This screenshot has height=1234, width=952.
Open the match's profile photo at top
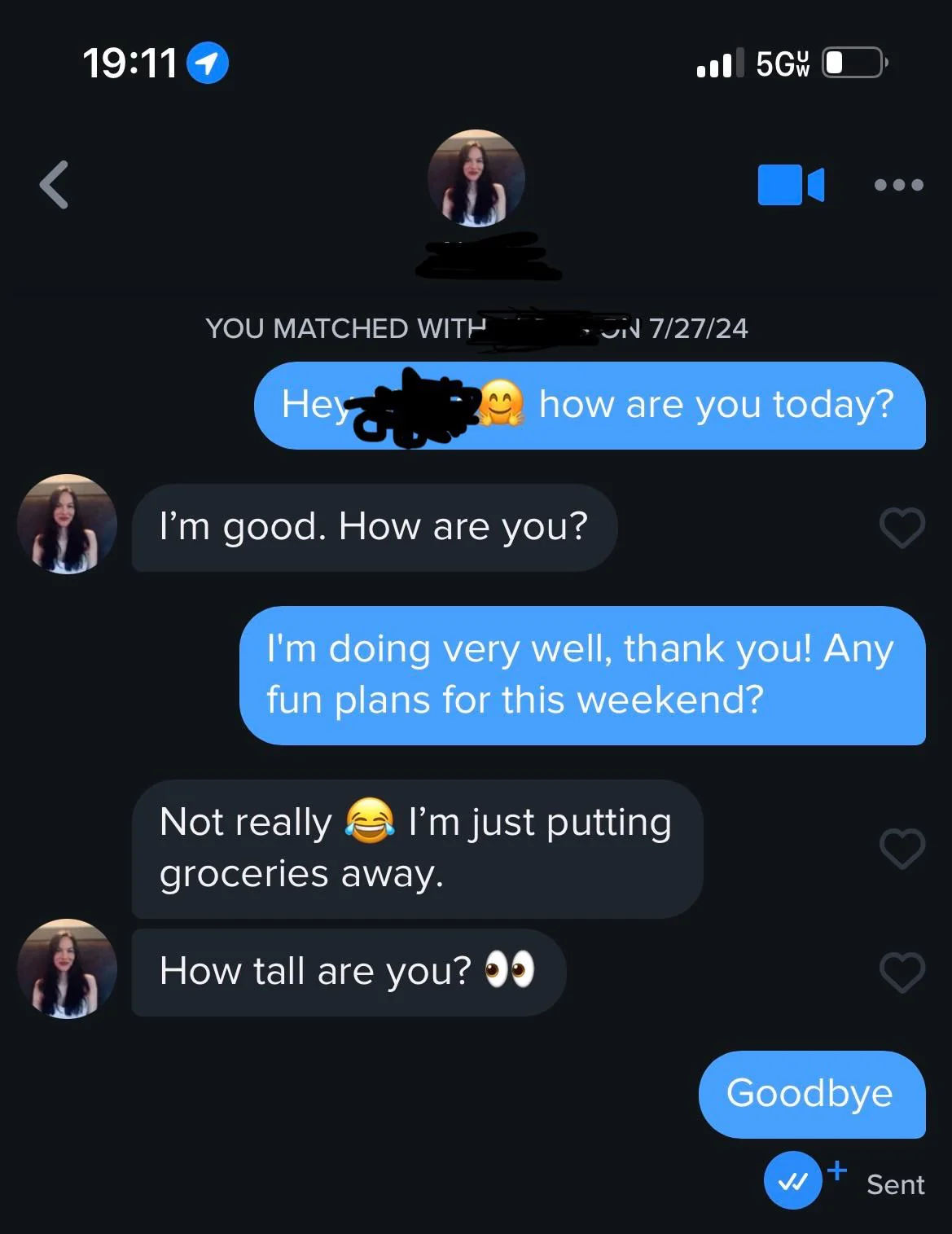[x=476, y=178]
